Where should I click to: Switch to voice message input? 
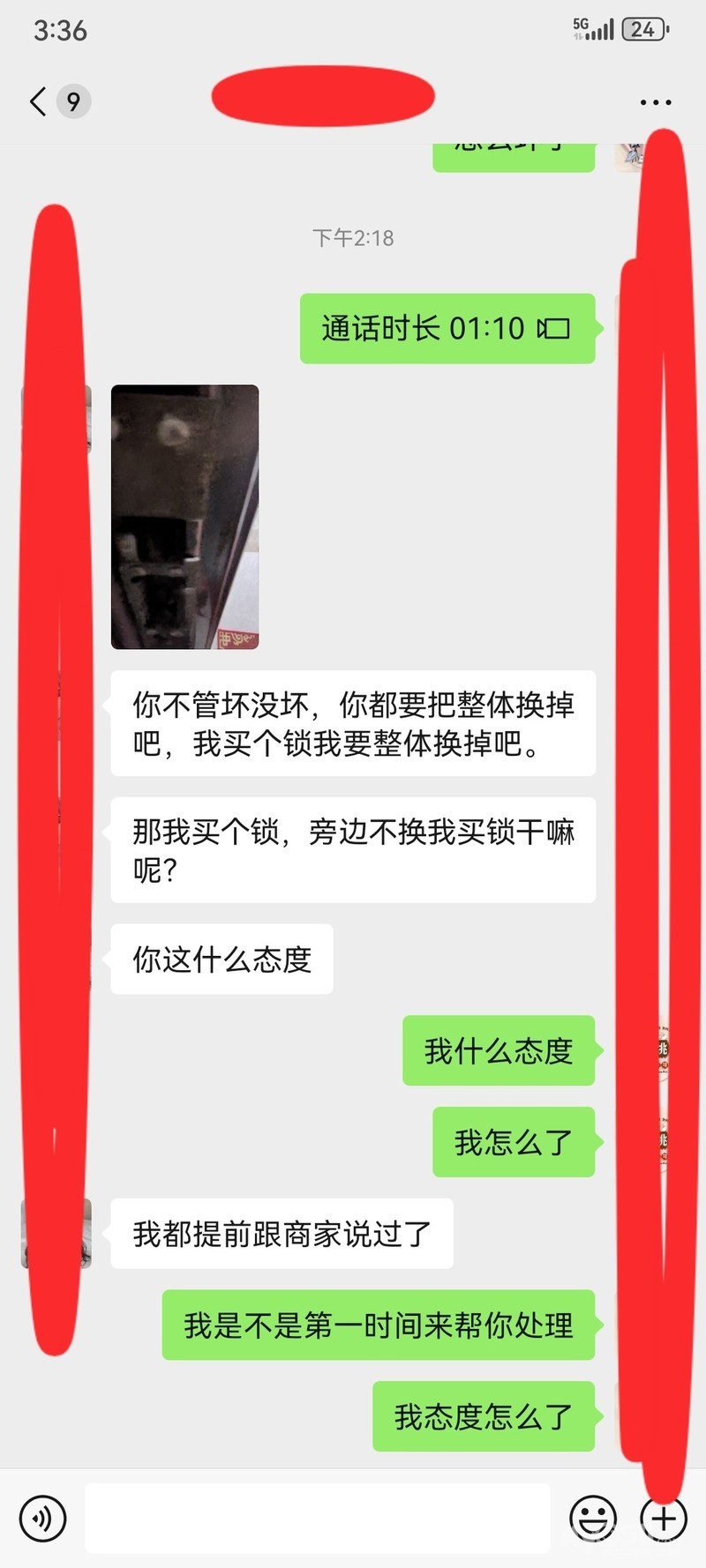pos(42,1518)
